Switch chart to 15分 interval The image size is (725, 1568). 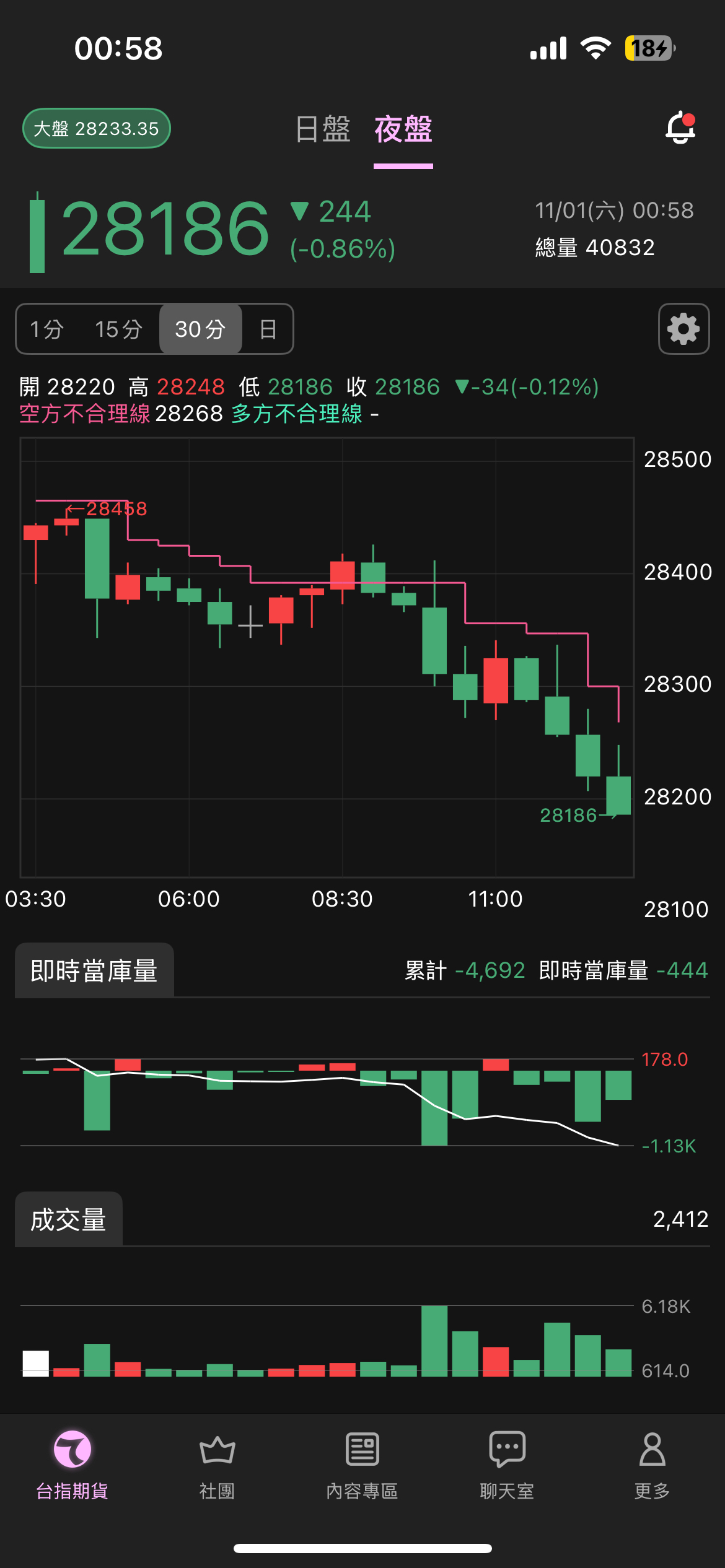(x=118, y=329)
